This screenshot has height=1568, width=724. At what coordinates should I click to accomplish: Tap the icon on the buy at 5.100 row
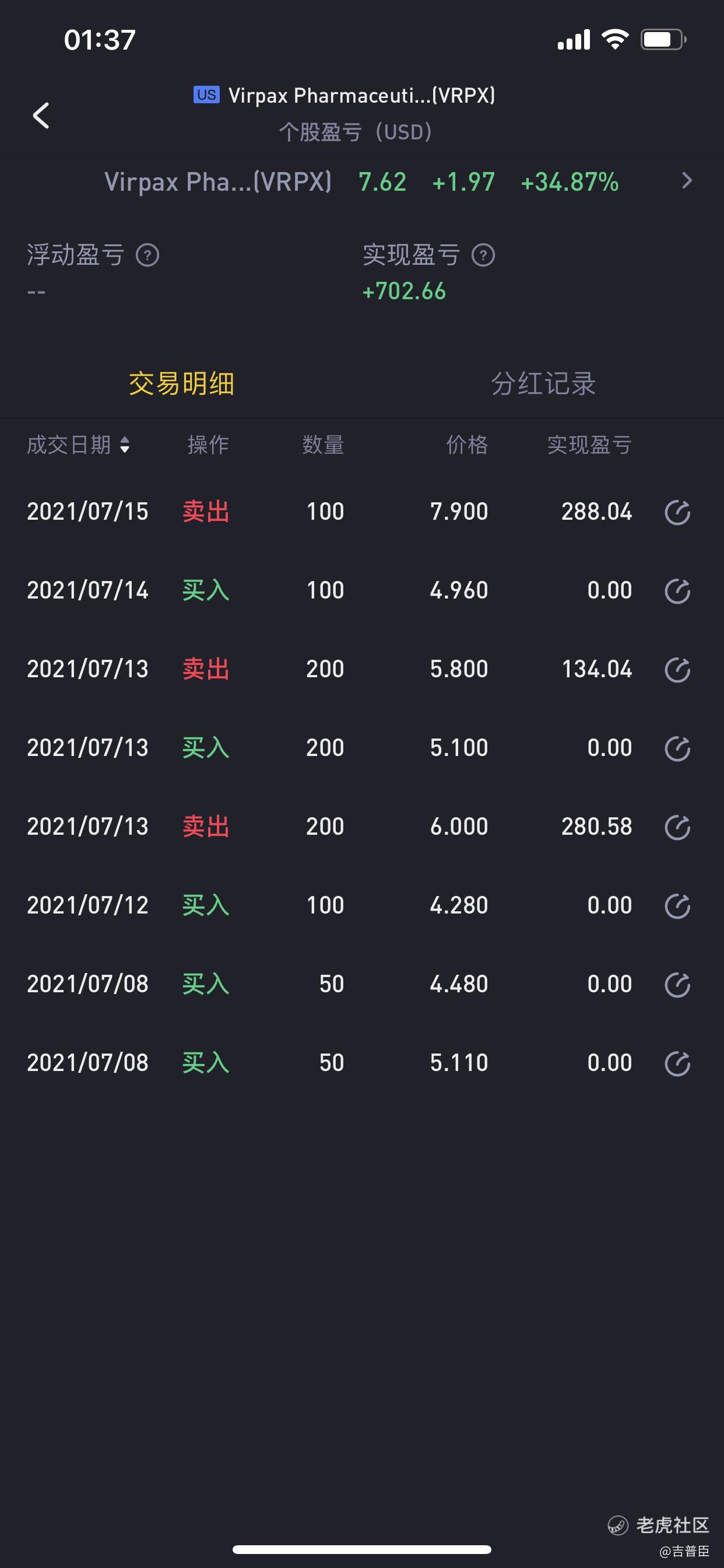(x=677, y=748)
